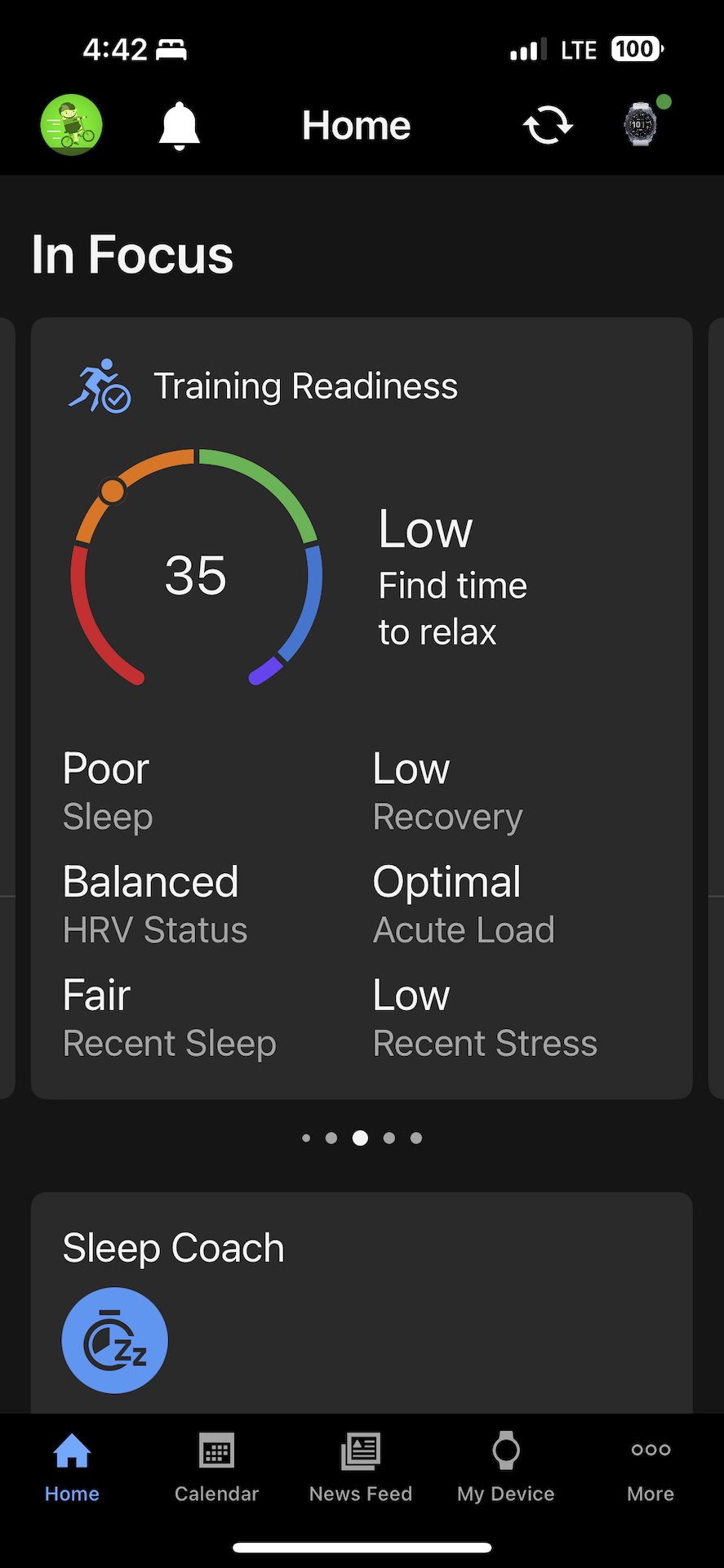This screenshot has height=1568, width=724.
Task: Open the profile avatar
Action: [x=72, y=125]
